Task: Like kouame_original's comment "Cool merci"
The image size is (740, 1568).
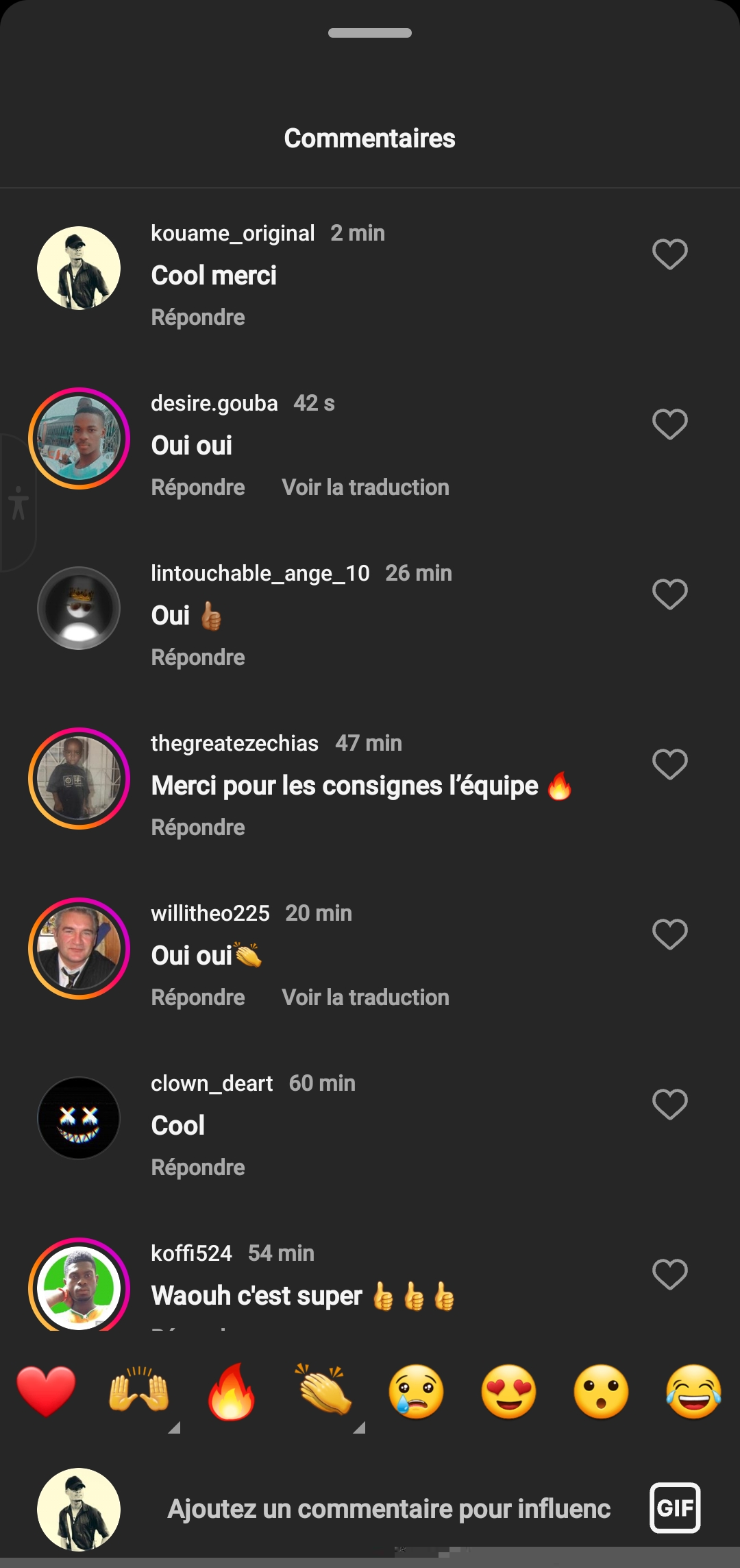Action: 669,254
